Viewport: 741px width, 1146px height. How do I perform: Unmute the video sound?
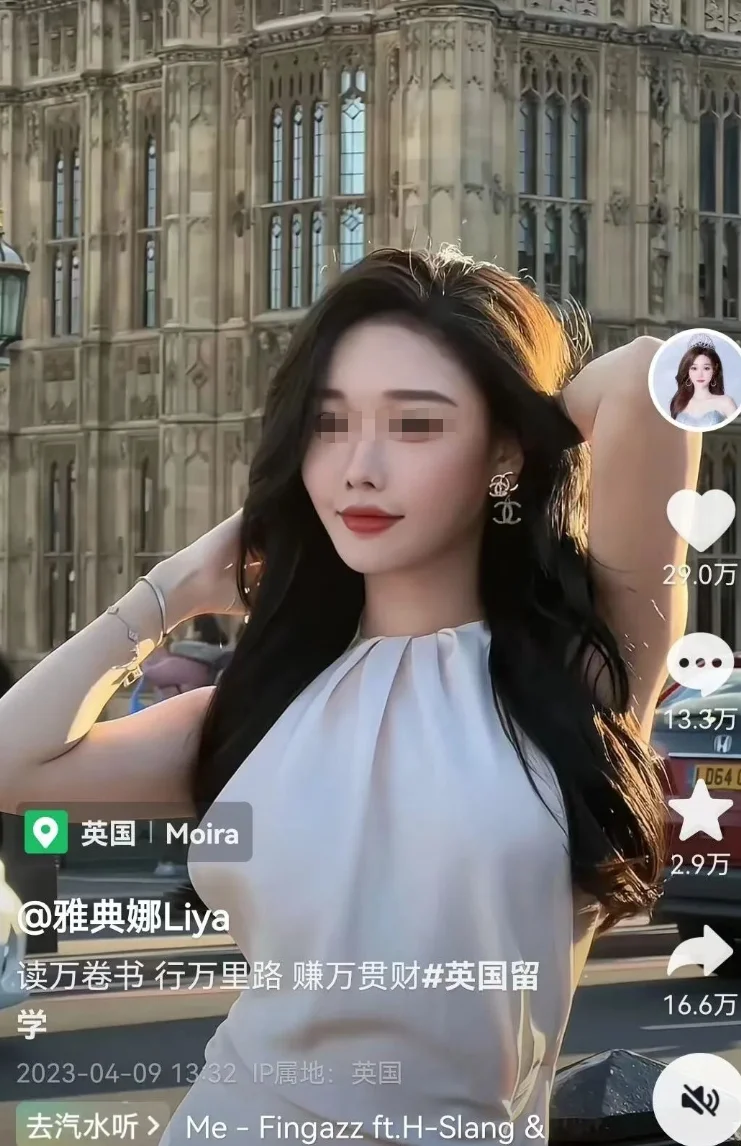[699, 1101]
